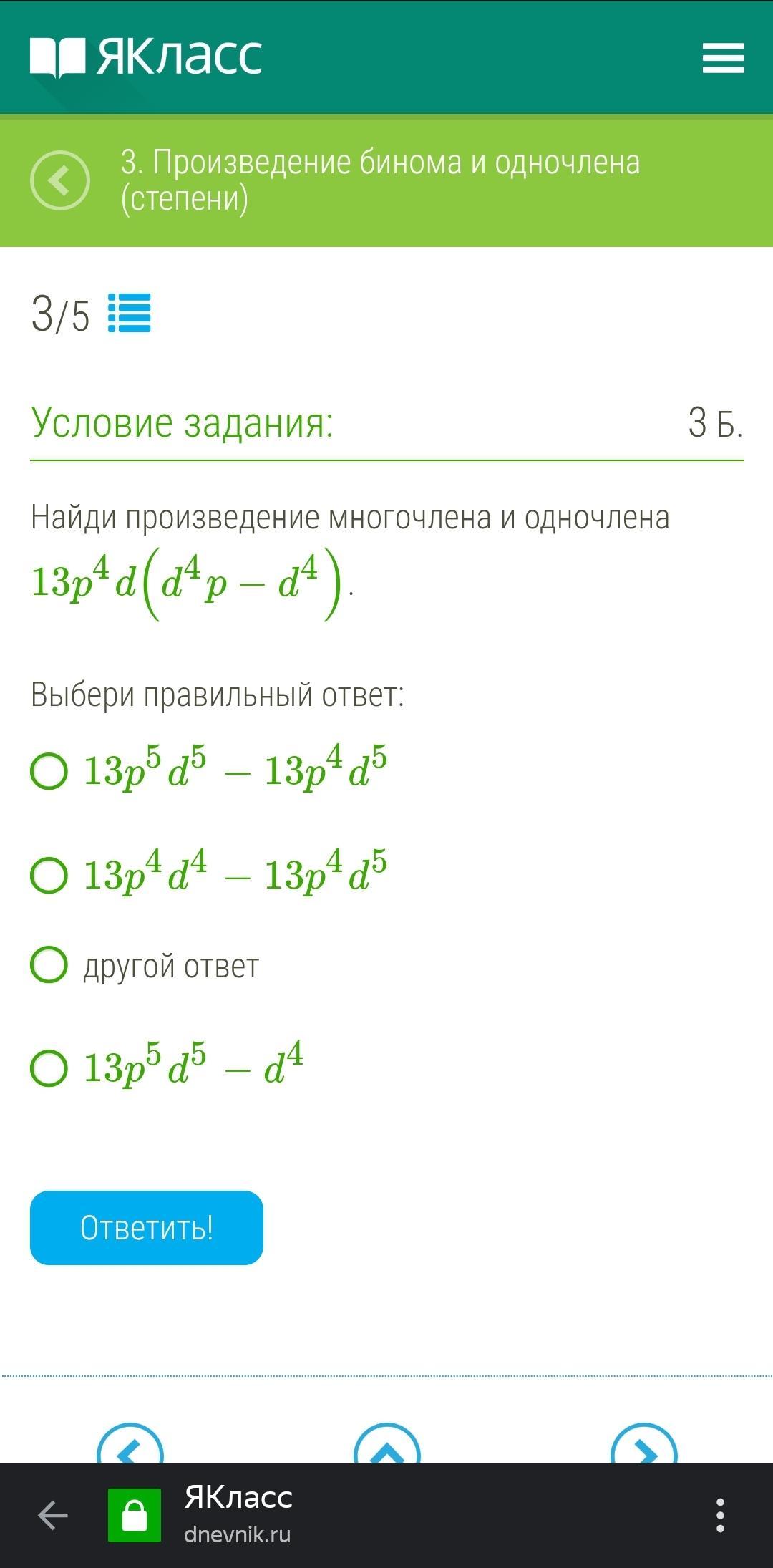Screen dimensions: 773x1568
Task: Open the hamburger menu
Action: [723, 57]
